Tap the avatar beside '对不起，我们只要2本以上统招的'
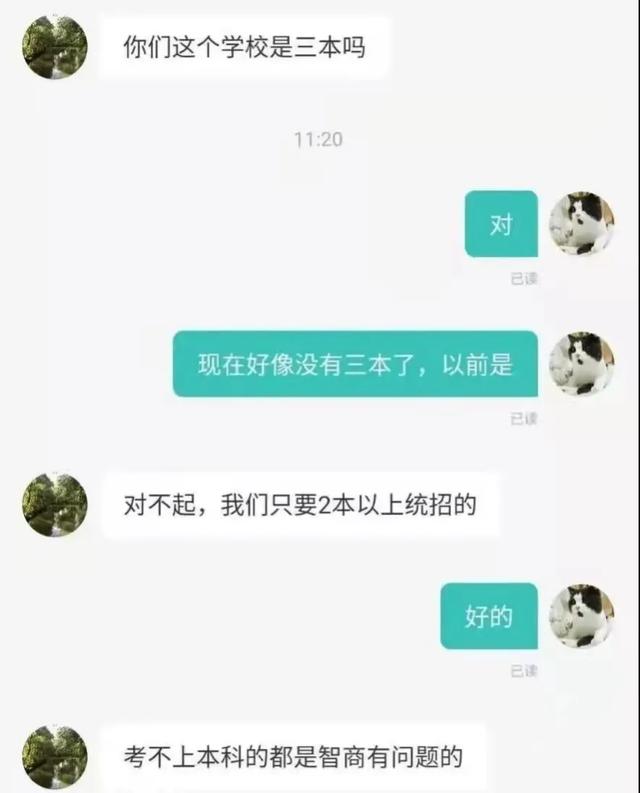 (x=55, y=505)
